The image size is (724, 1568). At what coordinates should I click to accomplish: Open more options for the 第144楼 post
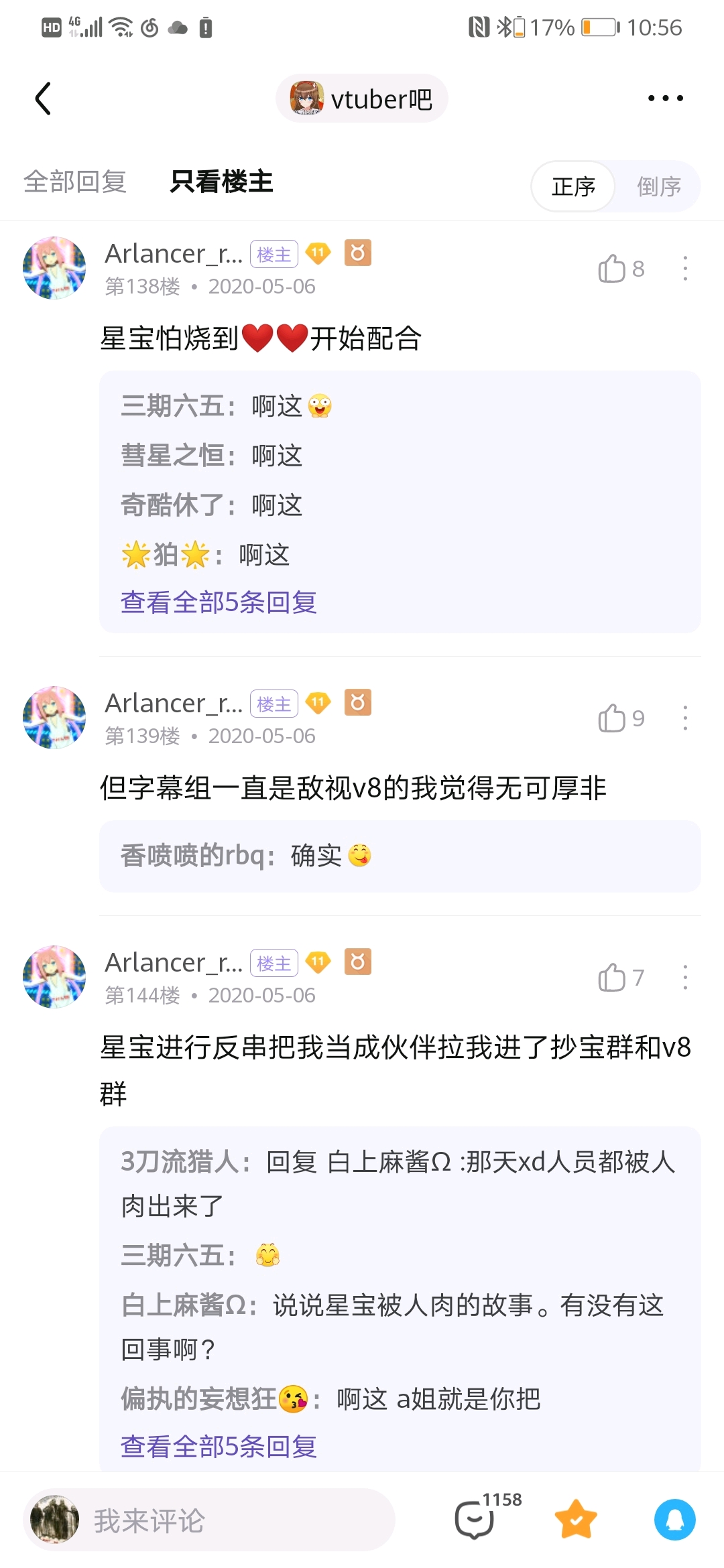684,978
